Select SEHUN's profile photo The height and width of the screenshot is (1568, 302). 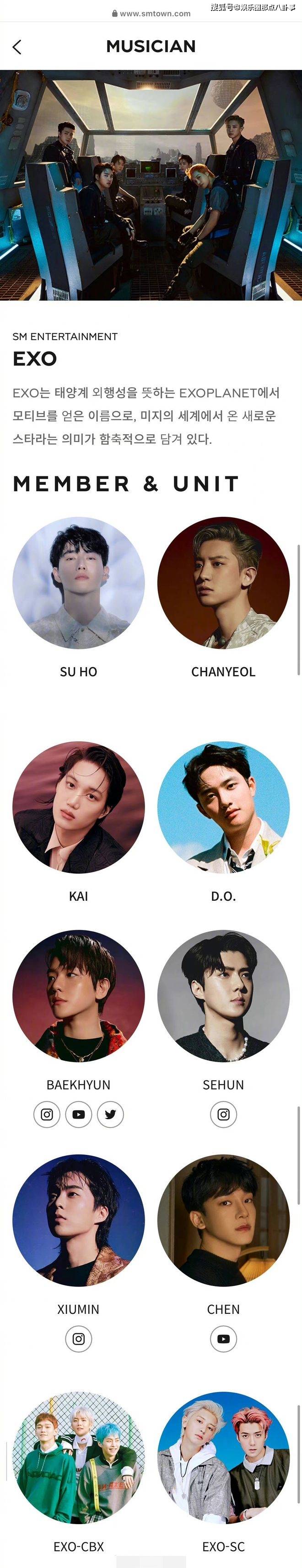(223, 996)
